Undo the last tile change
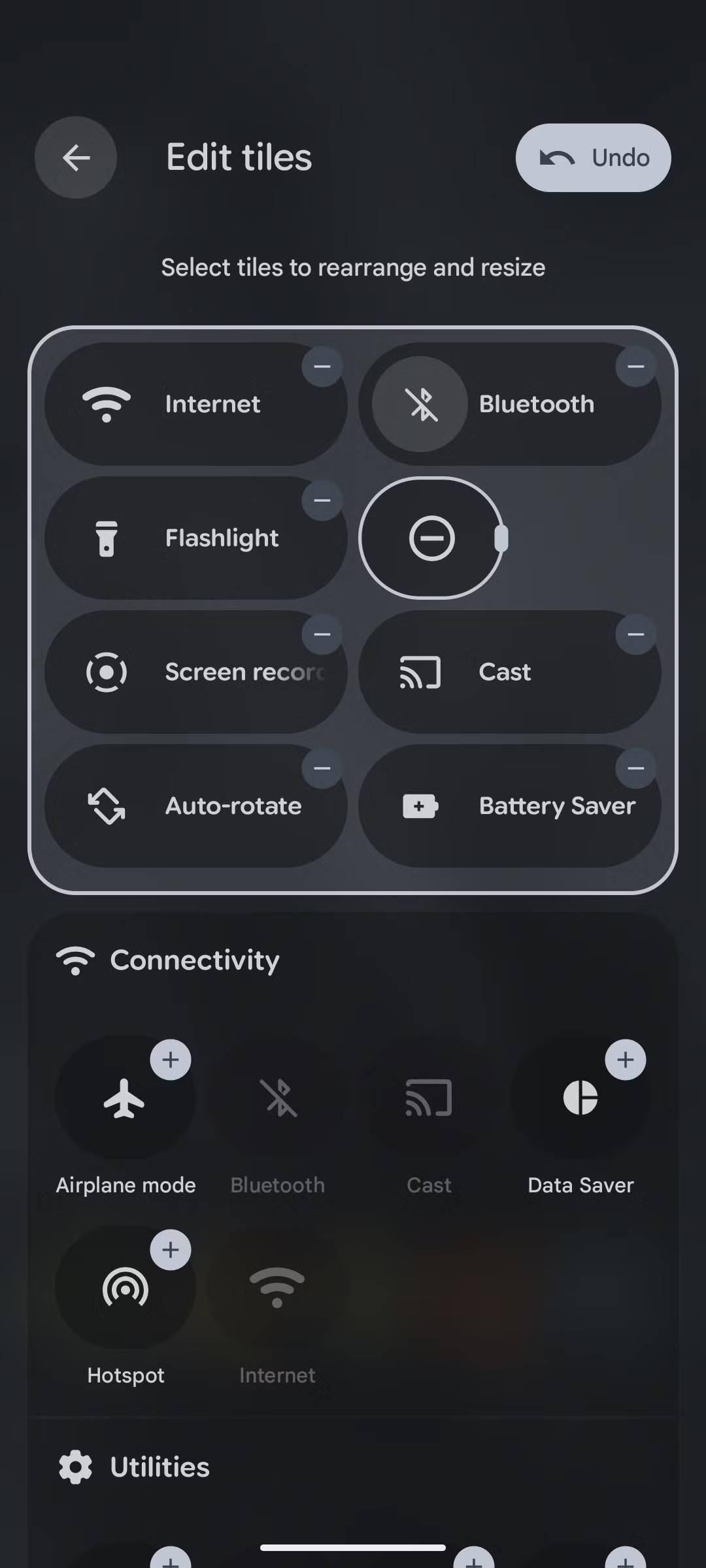The image size is (706, 1568). 593,157
